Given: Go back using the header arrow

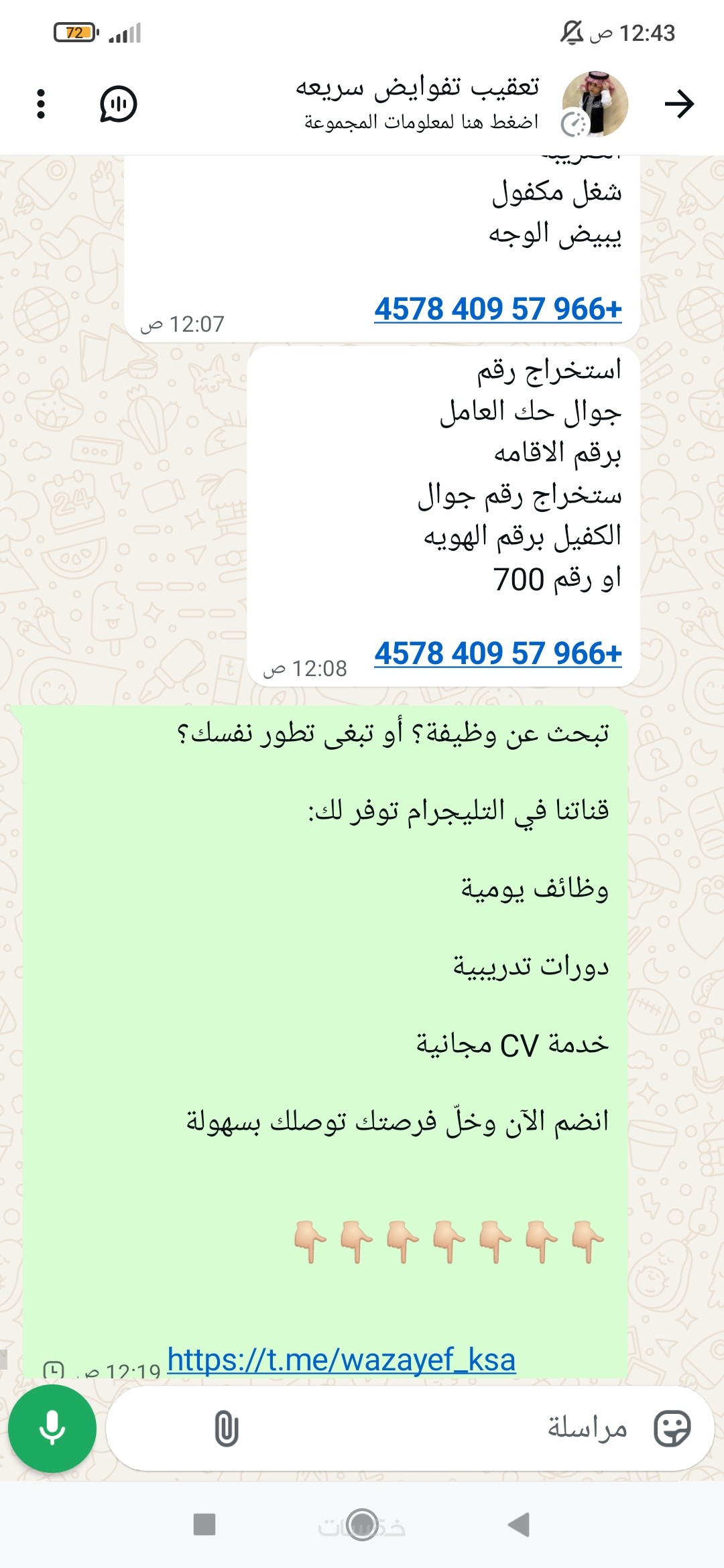Looking at the screenshot, I should click(x=679, y=104).
